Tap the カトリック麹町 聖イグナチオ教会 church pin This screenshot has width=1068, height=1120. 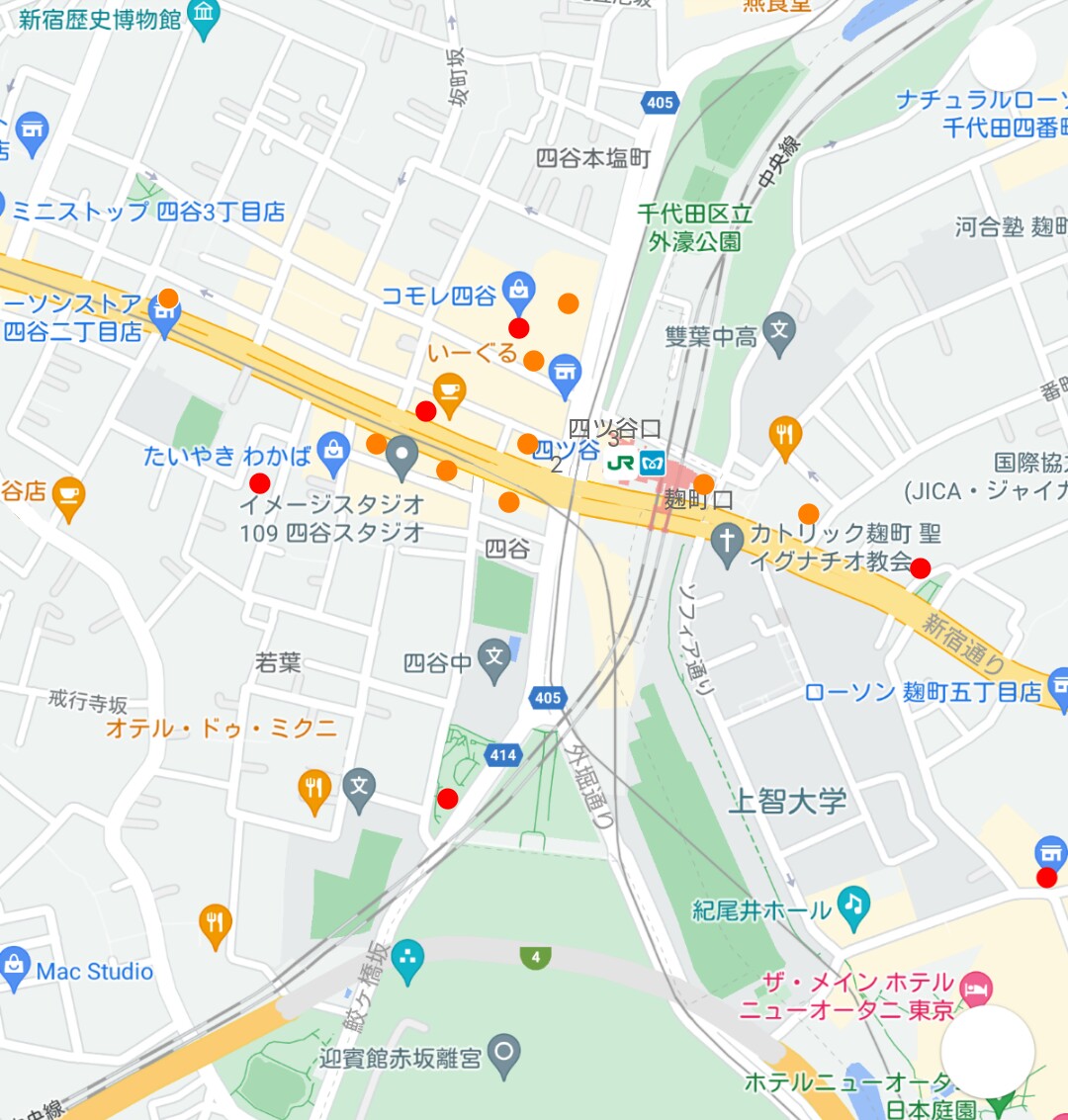click(x=727, y=541)
